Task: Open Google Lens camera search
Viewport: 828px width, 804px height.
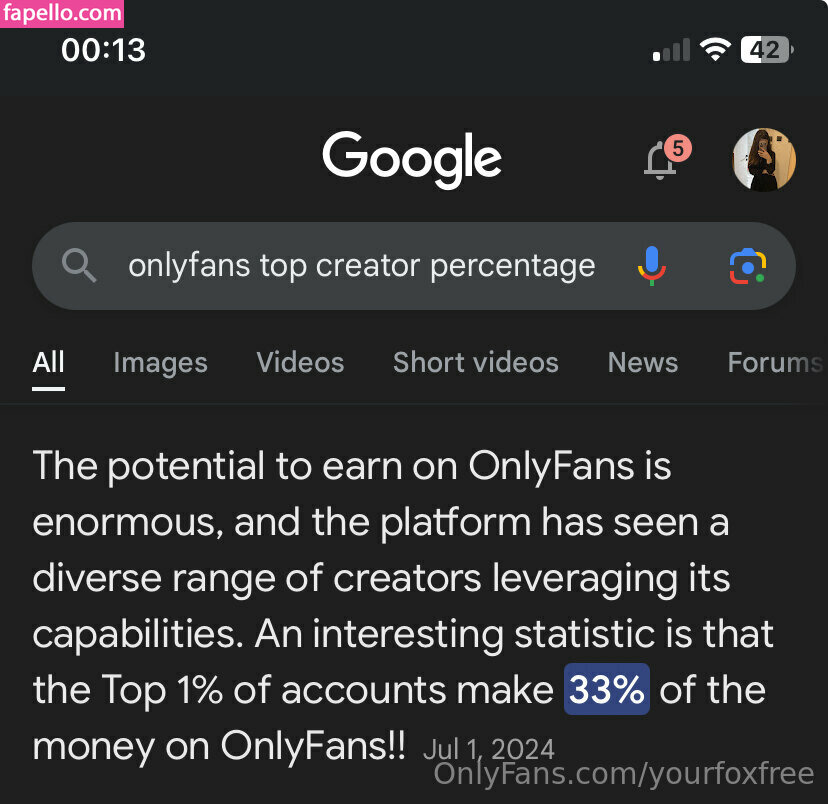Action: point(747,266)
